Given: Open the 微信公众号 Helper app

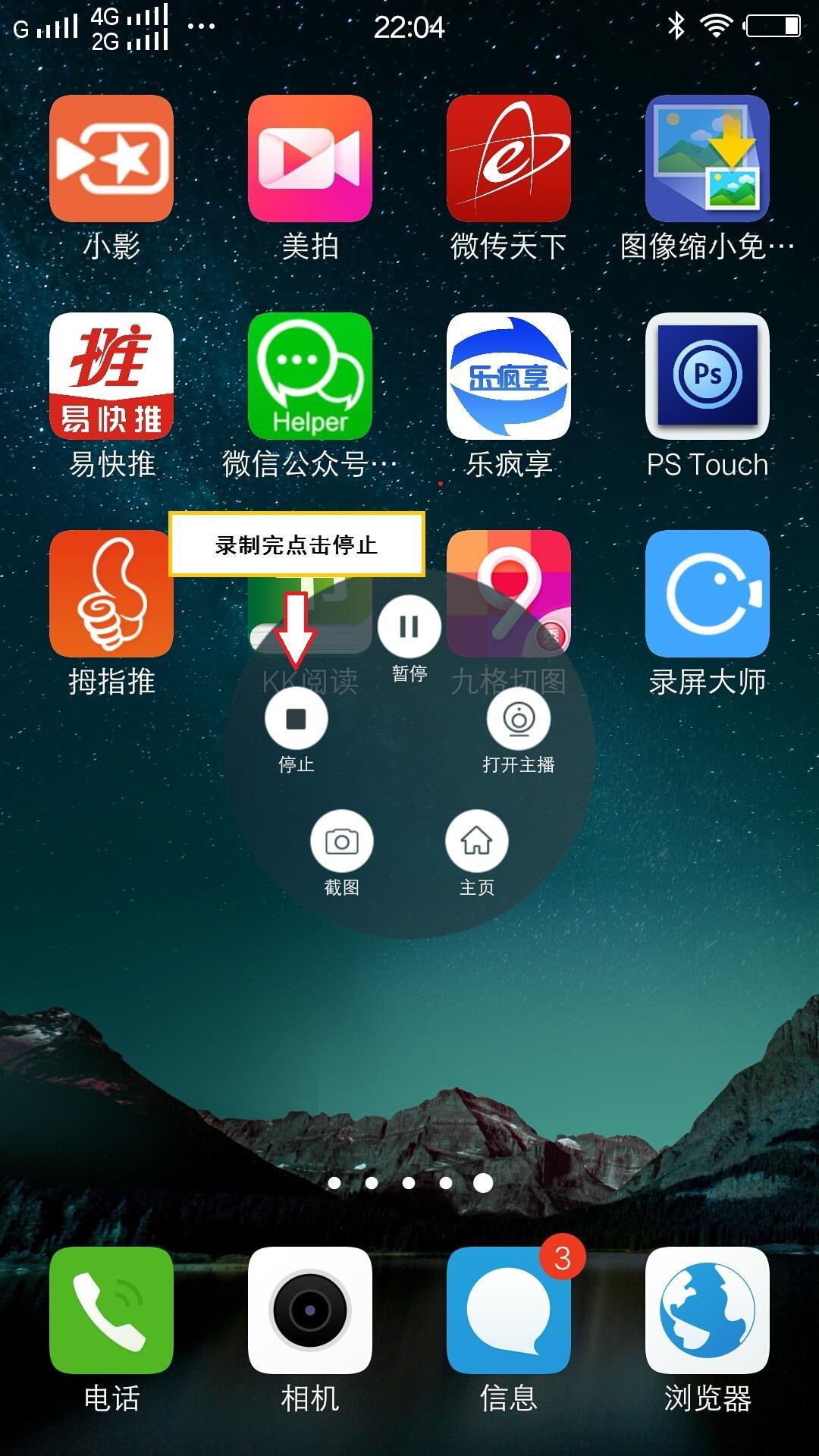Looking at the screenshot, I should tap(309, 376).
